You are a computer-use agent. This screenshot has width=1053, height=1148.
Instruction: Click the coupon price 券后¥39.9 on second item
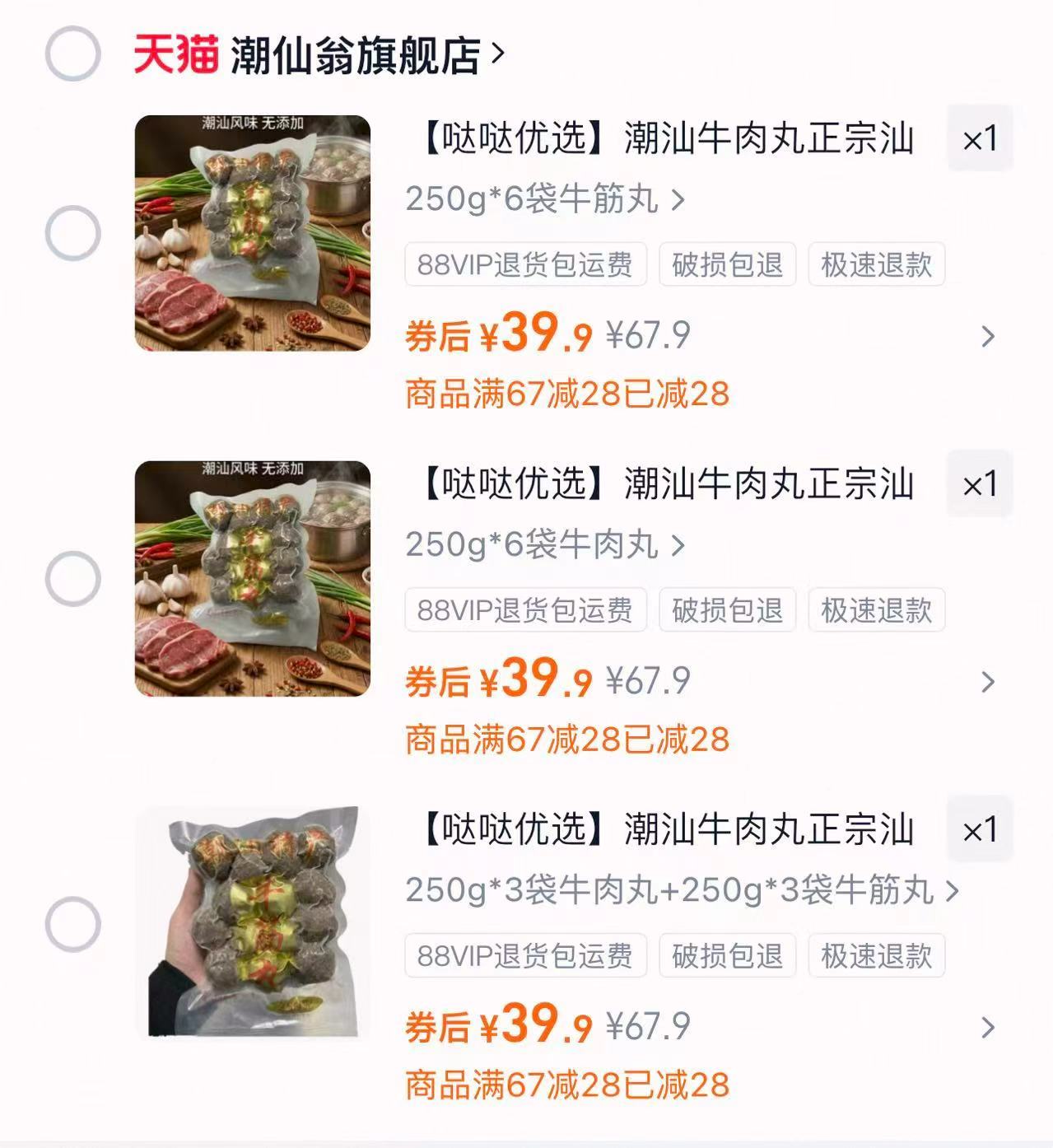[x=496, y=679]
